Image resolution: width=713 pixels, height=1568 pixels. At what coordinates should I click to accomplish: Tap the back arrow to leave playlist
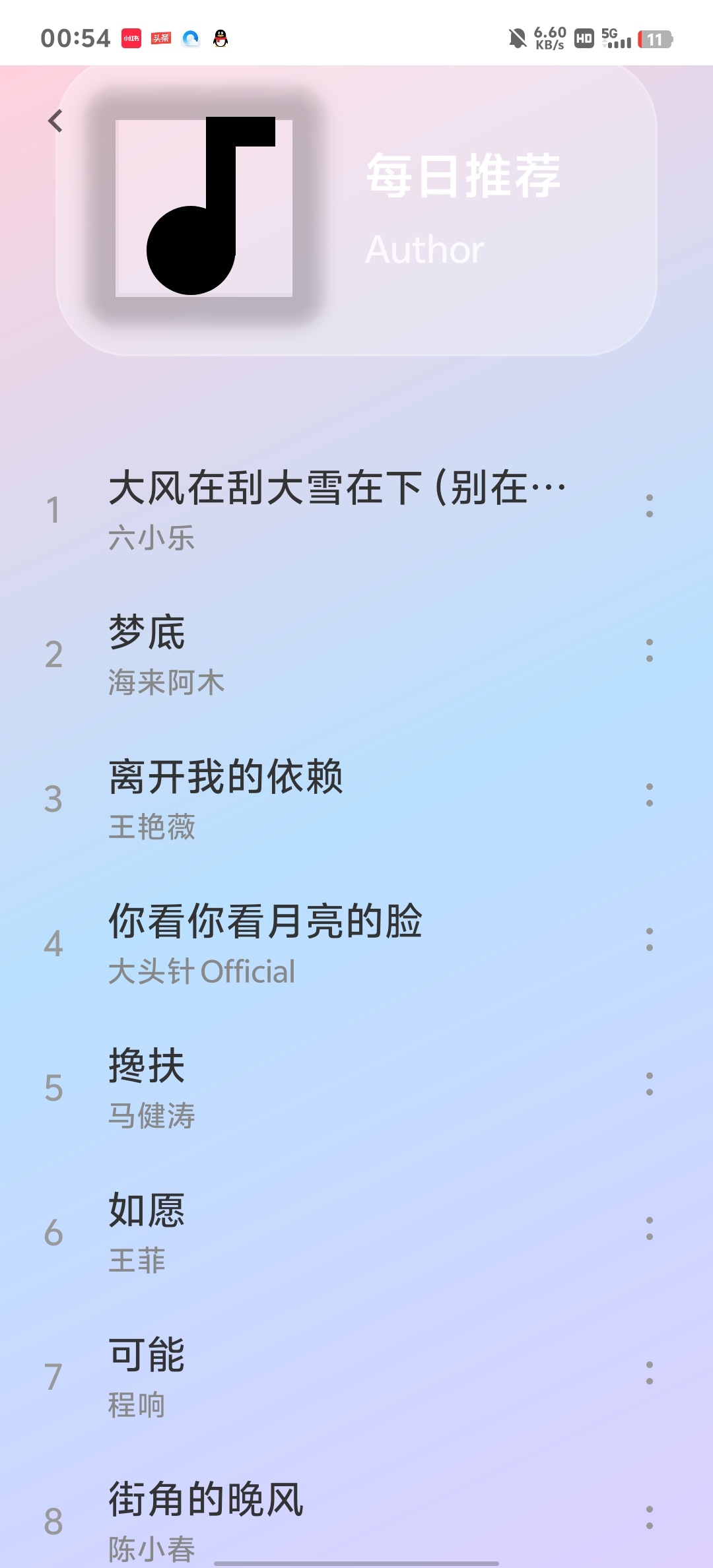(55, 120)
